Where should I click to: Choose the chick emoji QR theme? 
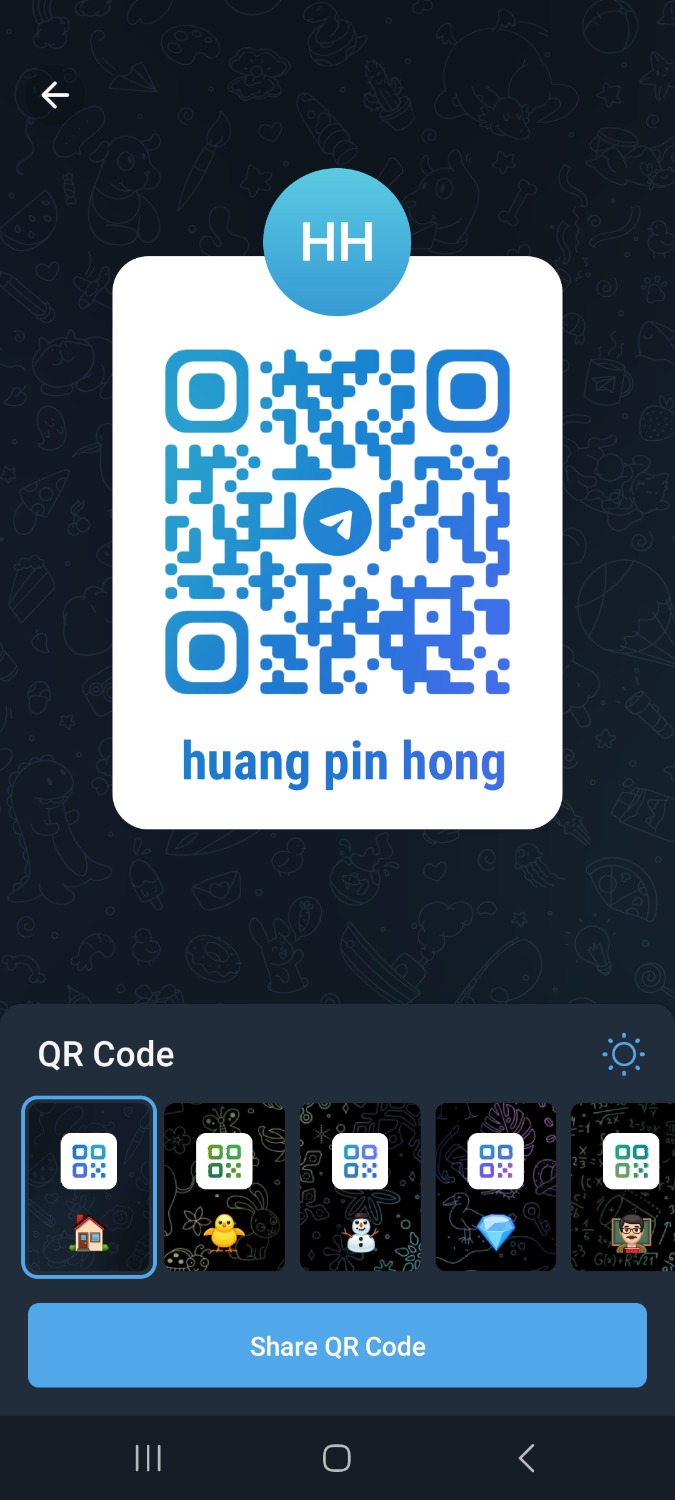click(x=224, y=1187)
